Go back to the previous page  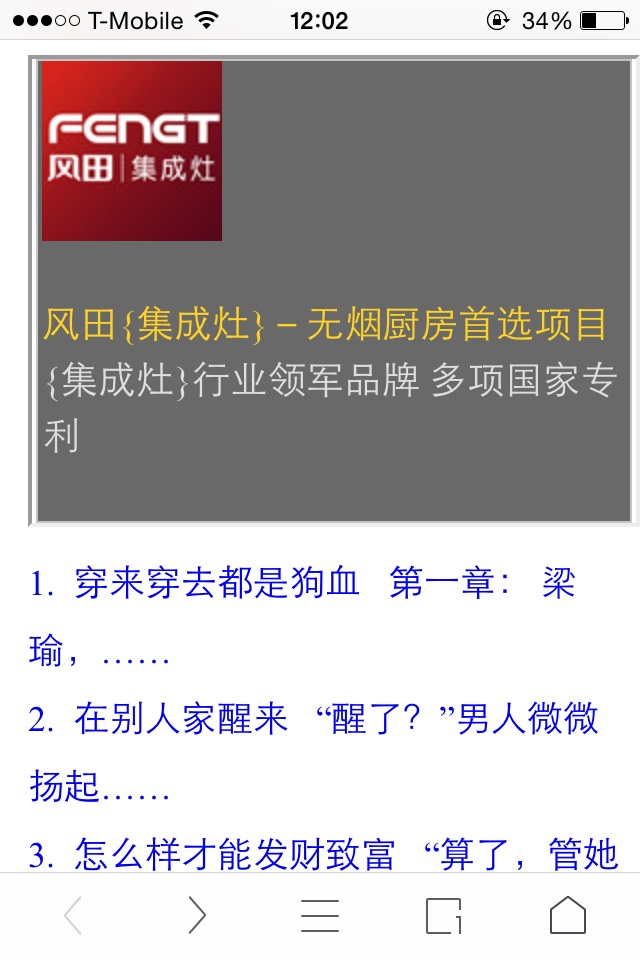click(72, 915)
